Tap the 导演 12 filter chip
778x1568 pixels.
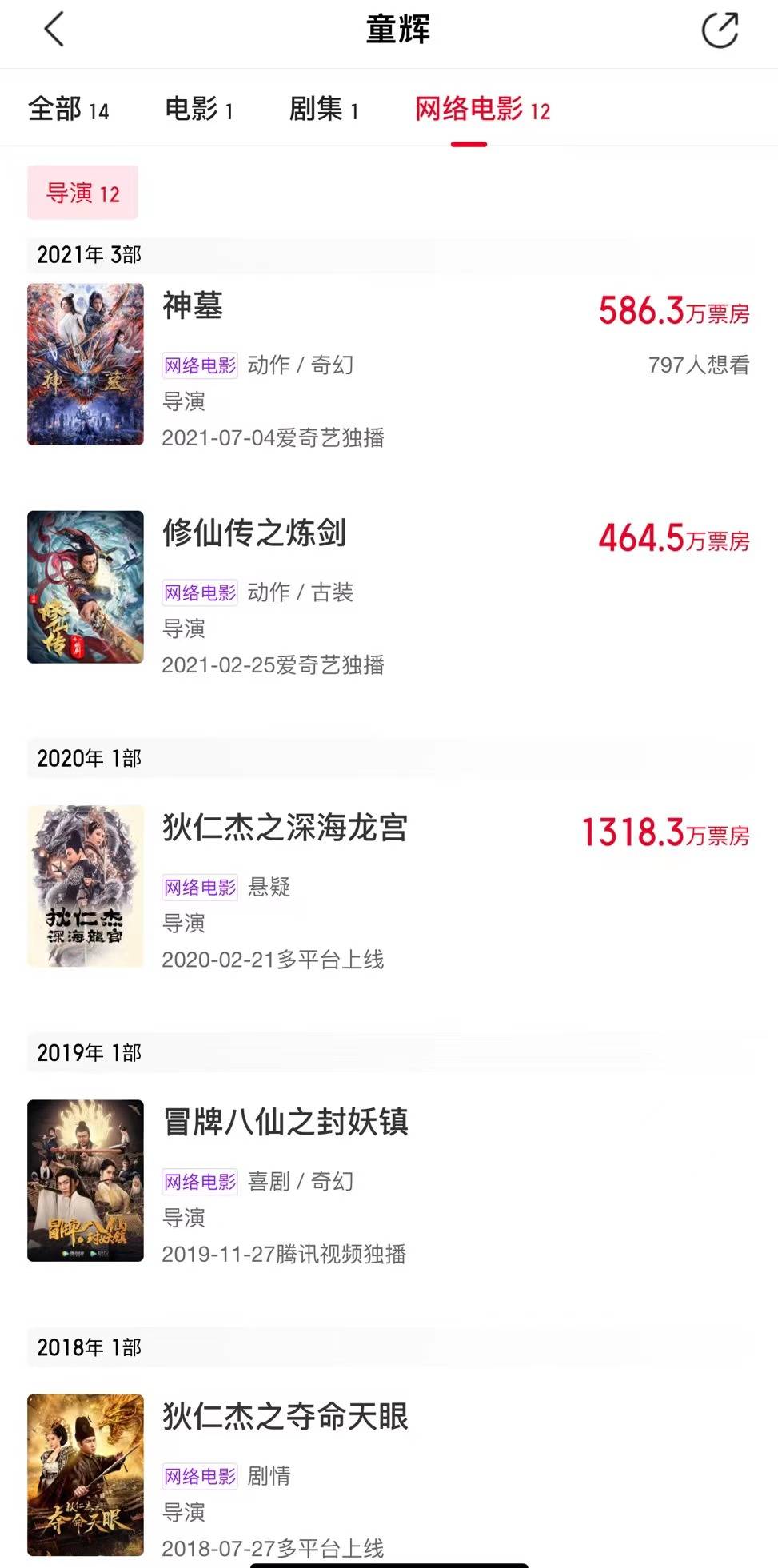point(82,193)
